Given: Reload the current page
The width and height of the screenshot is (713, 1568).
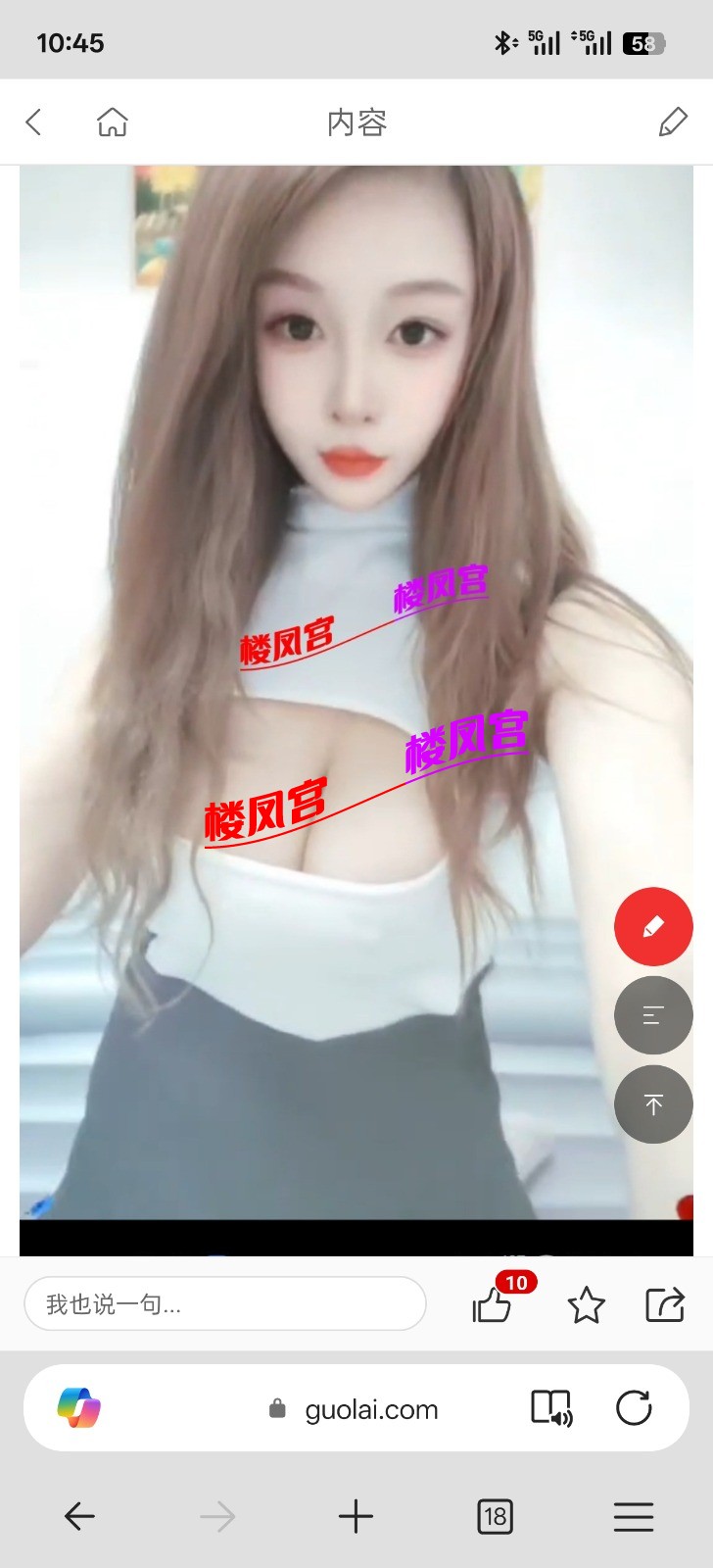Looking at the screenshot, I should 634,1408.
